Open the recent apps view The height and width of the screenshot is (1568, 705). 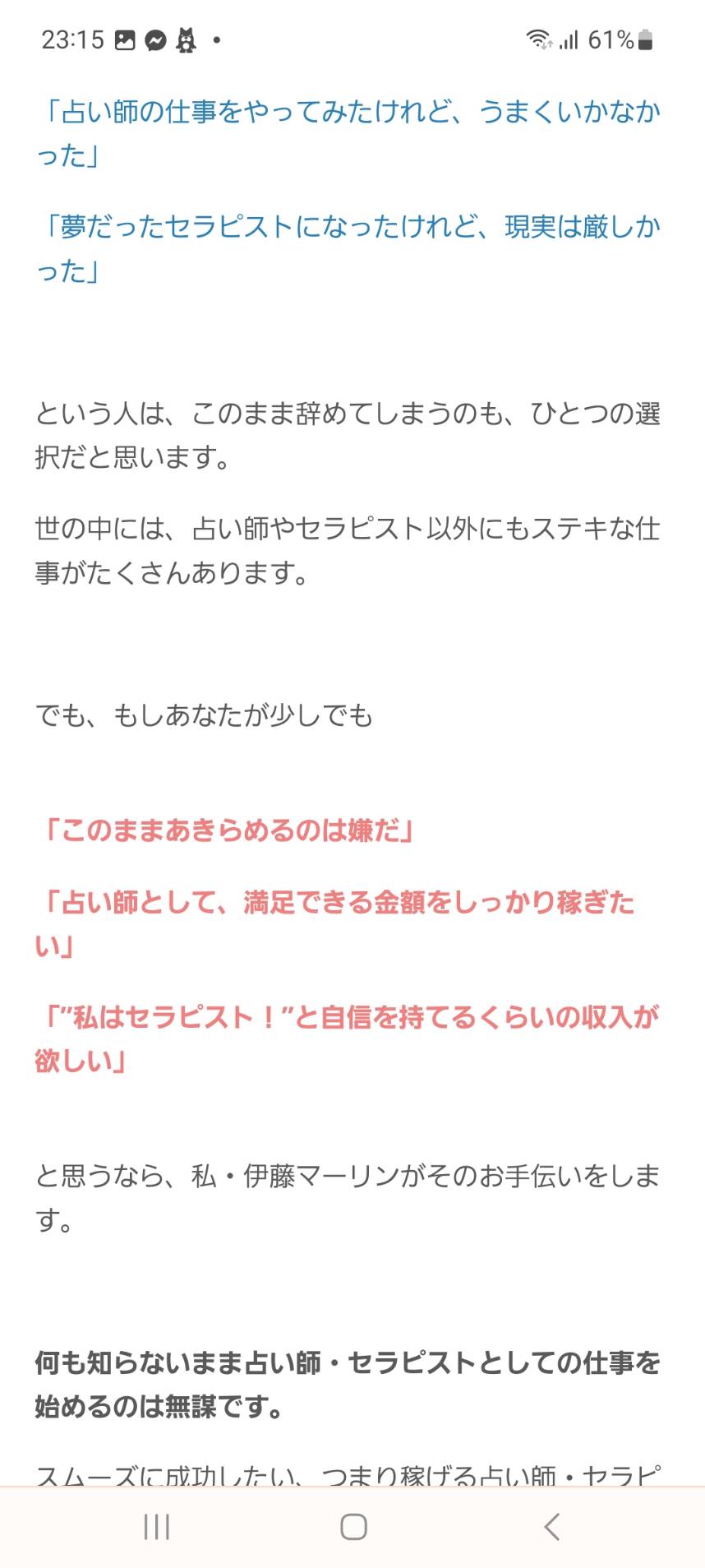[x=156, y=1527]
